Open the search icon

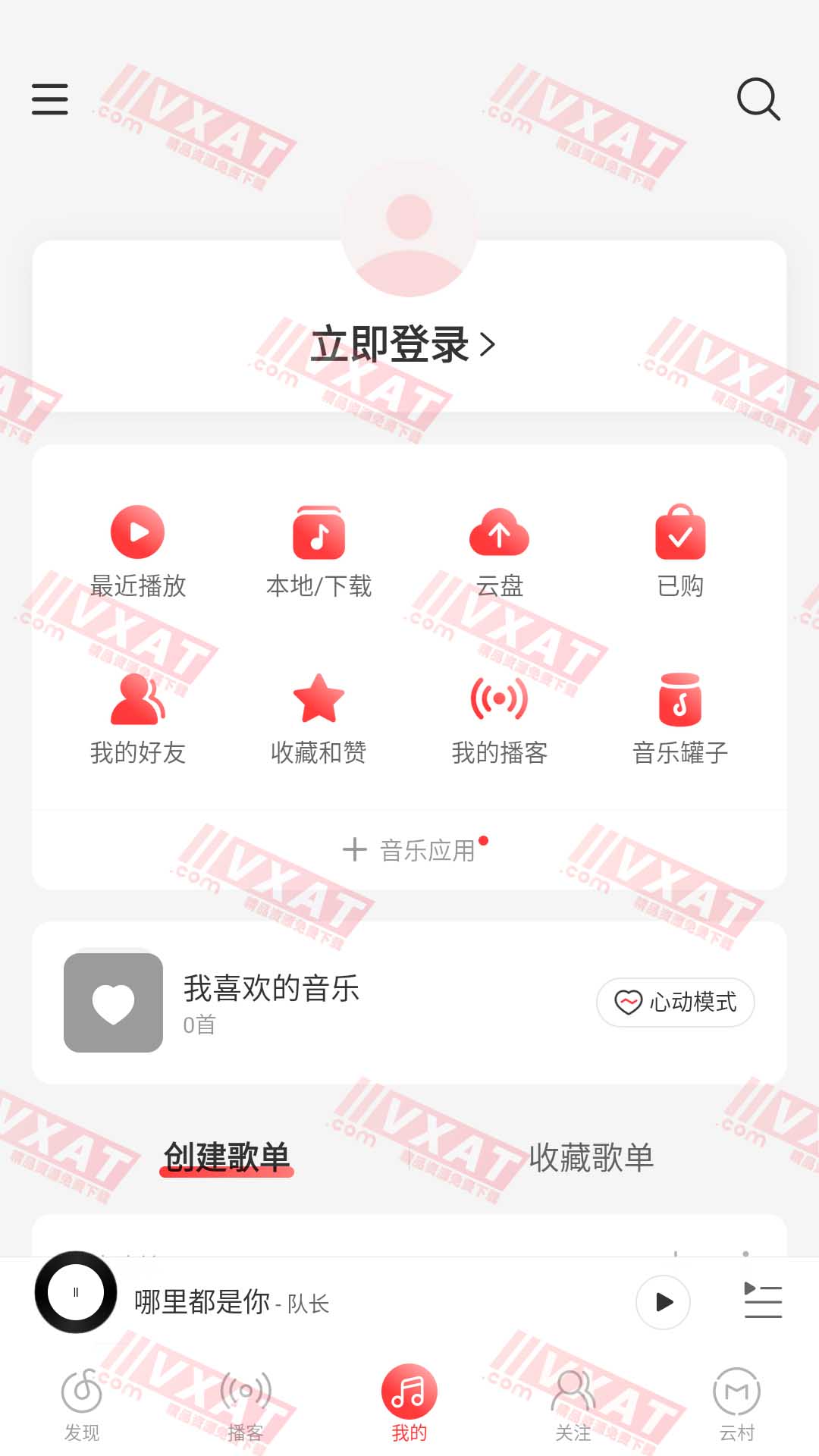pos(758,99)
